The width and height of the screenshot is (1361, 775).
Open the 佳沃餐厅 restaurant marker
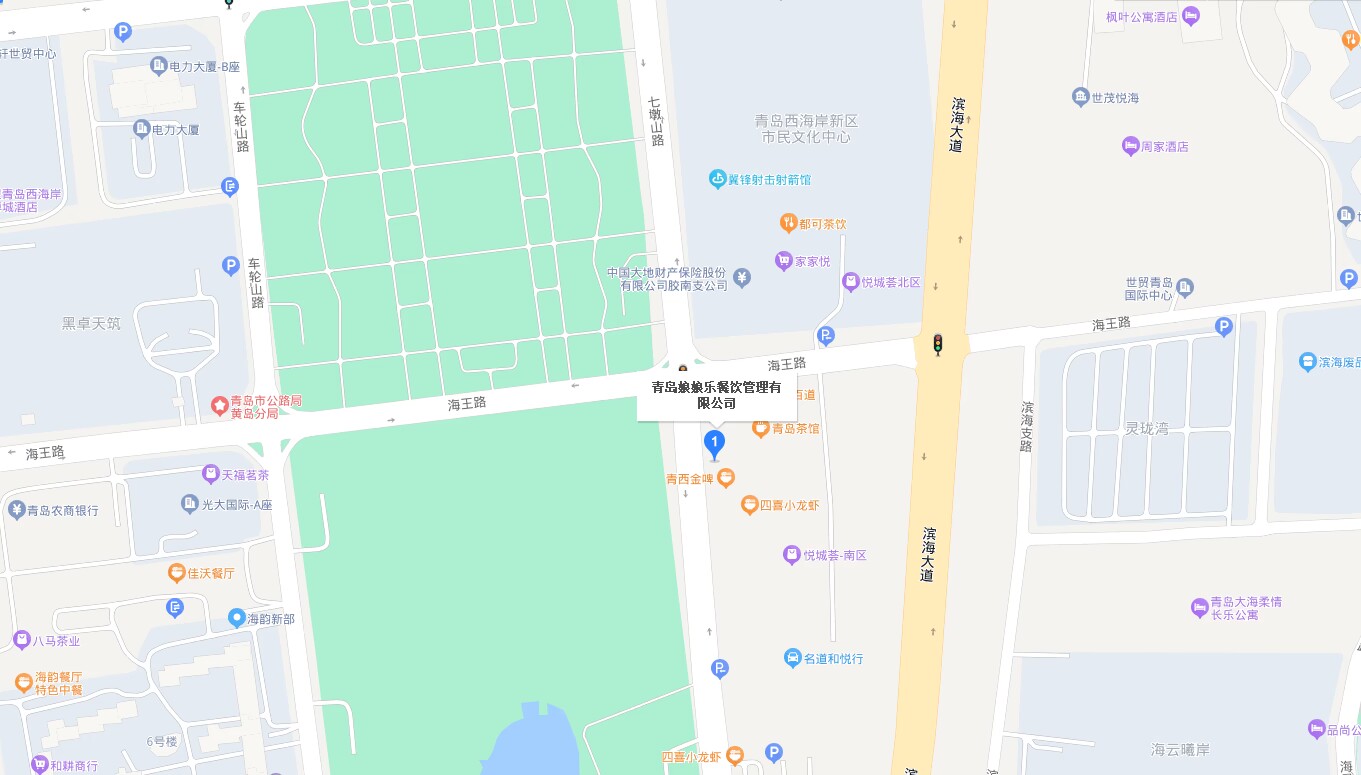tap(176, 573)
